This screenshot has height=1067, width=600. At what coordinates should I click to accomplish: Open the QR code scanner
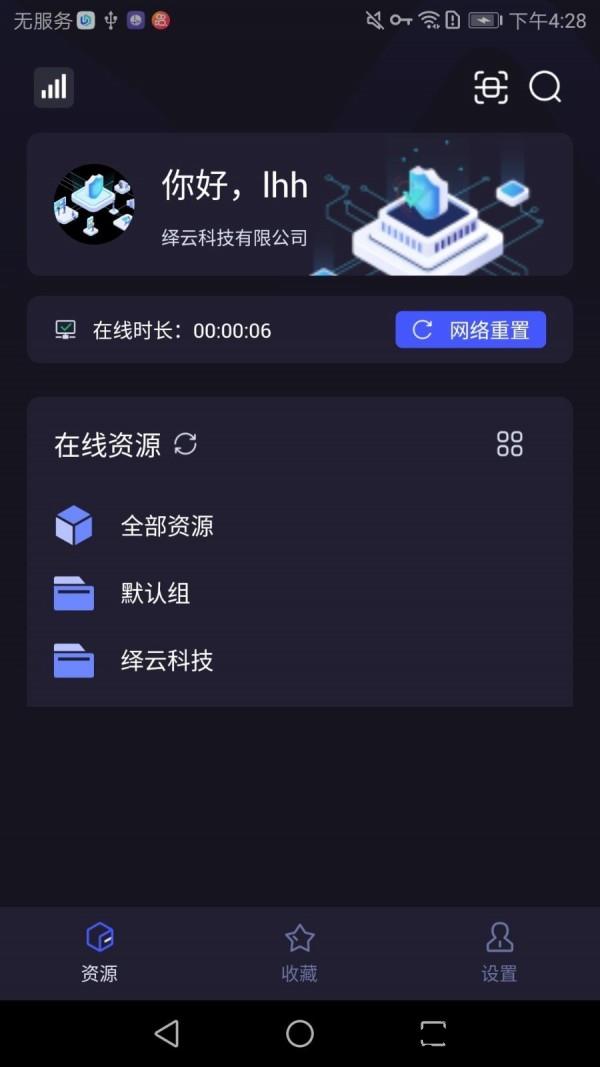pos(491,88)
